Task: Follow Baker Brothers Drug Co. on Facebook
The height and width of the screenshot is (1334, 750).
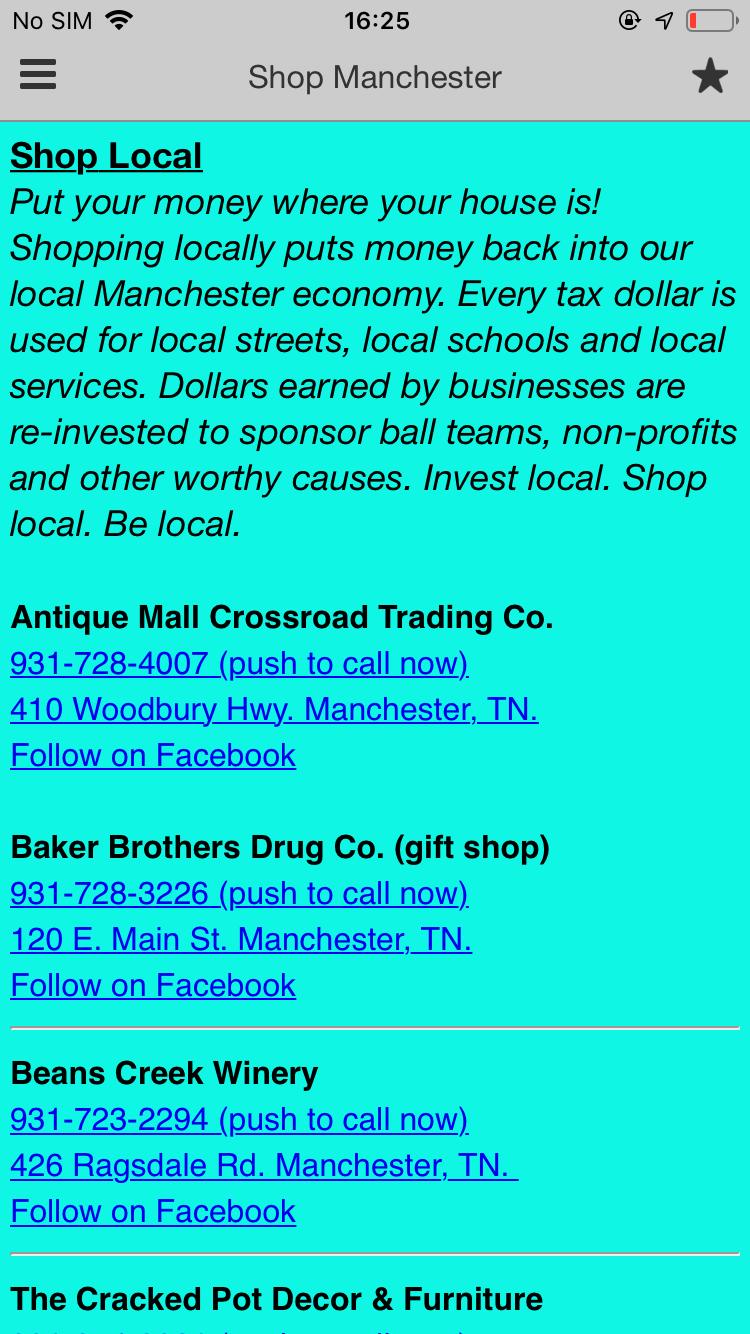Action: pos(153,985)
